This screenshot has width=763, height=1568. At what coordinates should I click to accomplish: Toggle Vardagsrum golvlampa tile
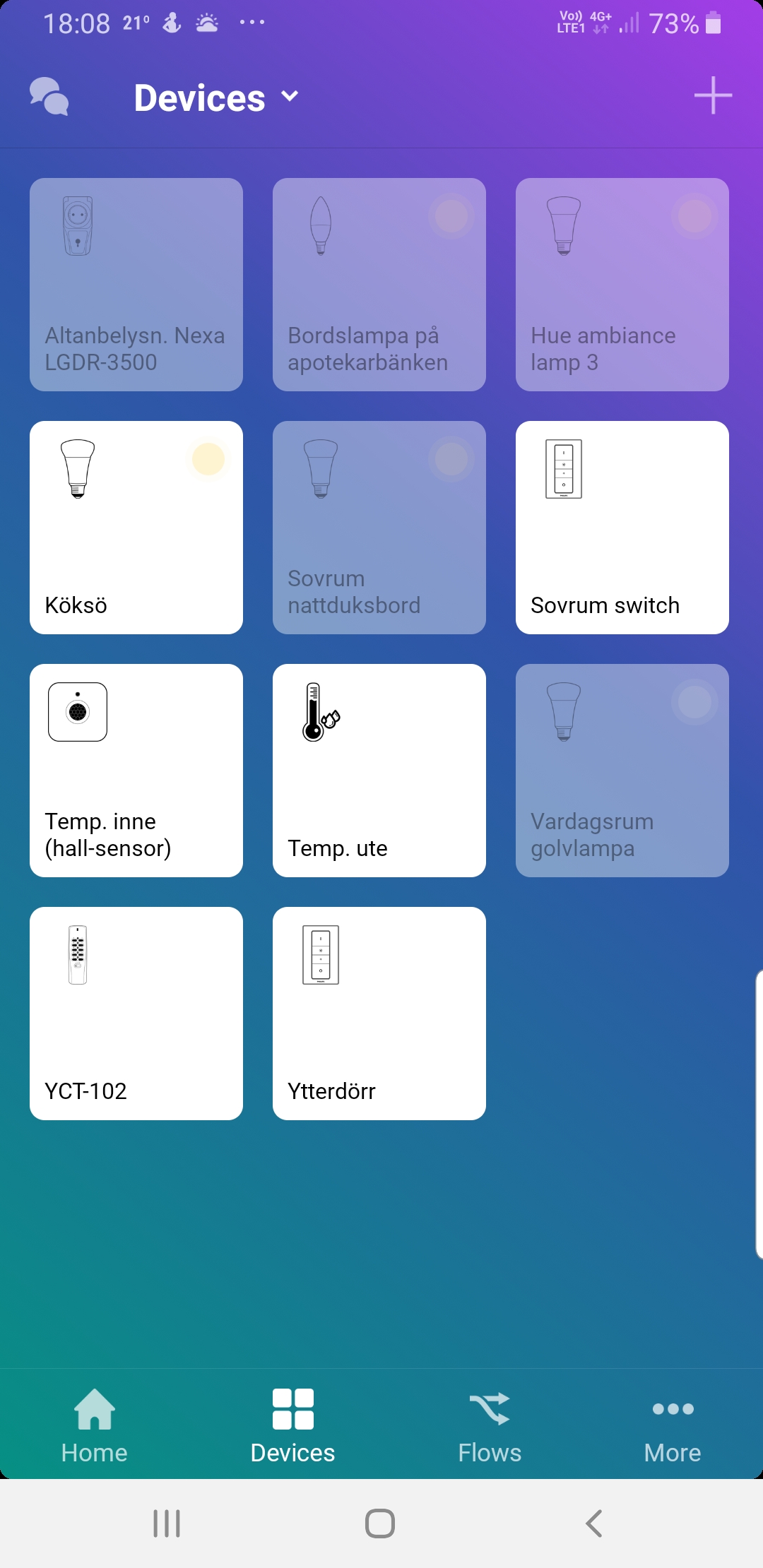(x=622, y=771)
